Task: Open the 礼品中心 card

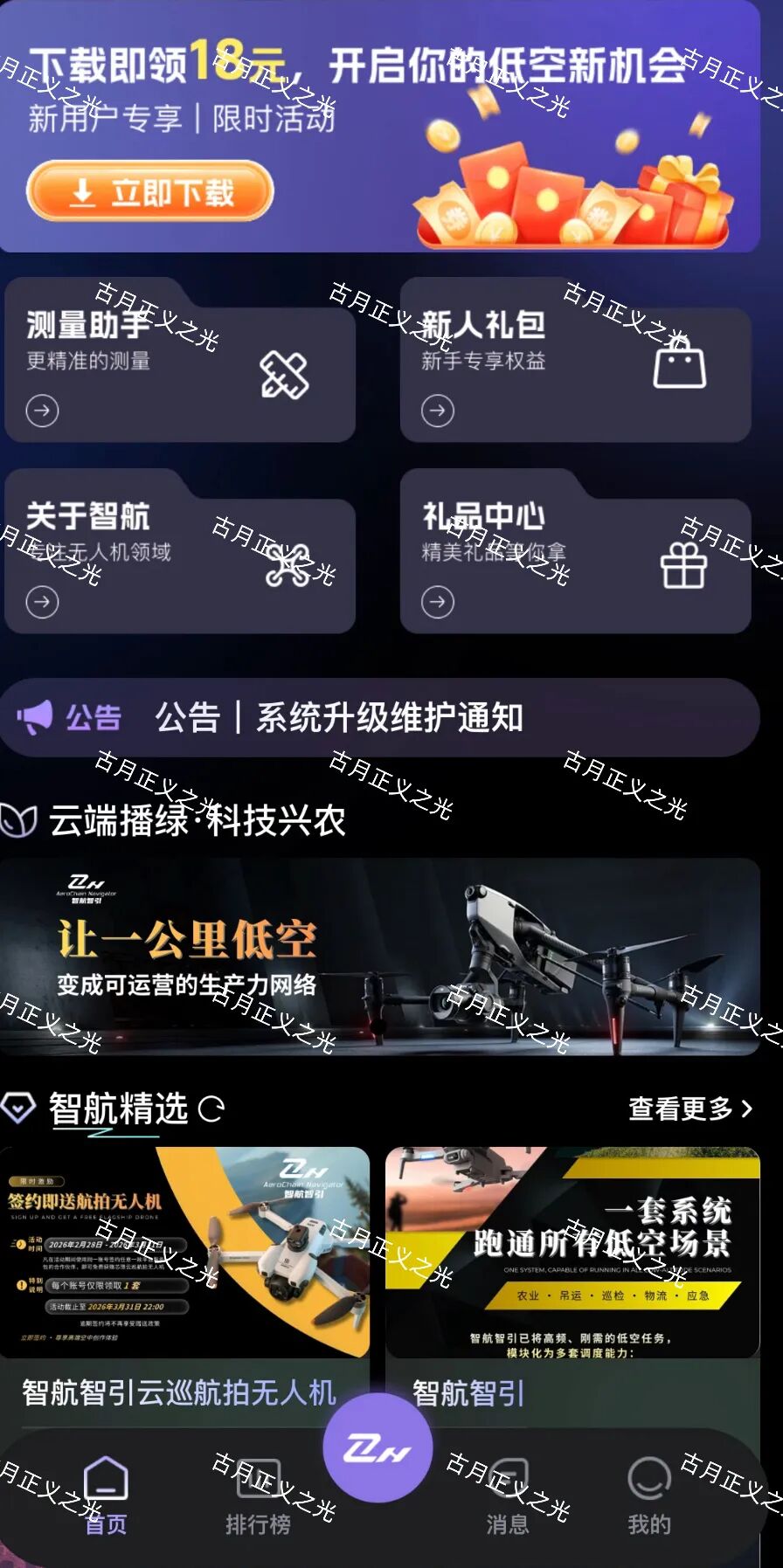Action: click(575, 556)
